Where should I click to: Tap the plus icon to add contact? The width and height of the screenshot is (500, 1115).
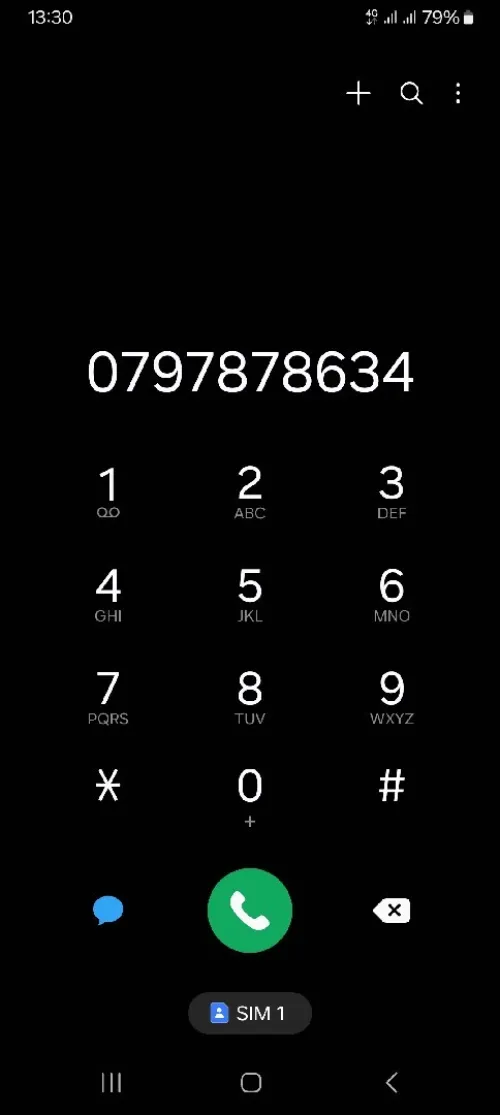[358, 93]
